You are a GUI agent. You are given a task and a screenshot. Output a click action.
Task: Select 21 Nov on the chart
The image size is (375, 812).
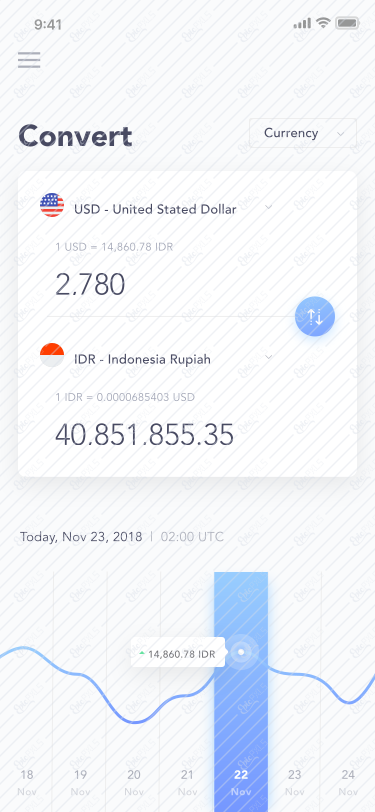tap(188, 782)
